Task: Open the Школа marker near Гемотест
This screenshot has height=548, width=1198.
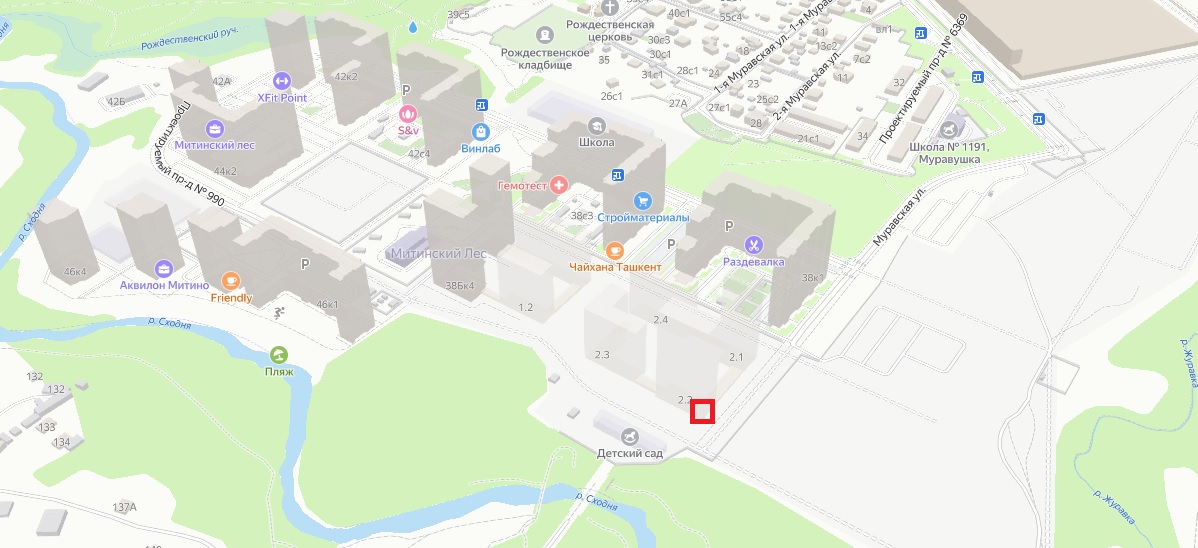Action: tap(597, 125)
